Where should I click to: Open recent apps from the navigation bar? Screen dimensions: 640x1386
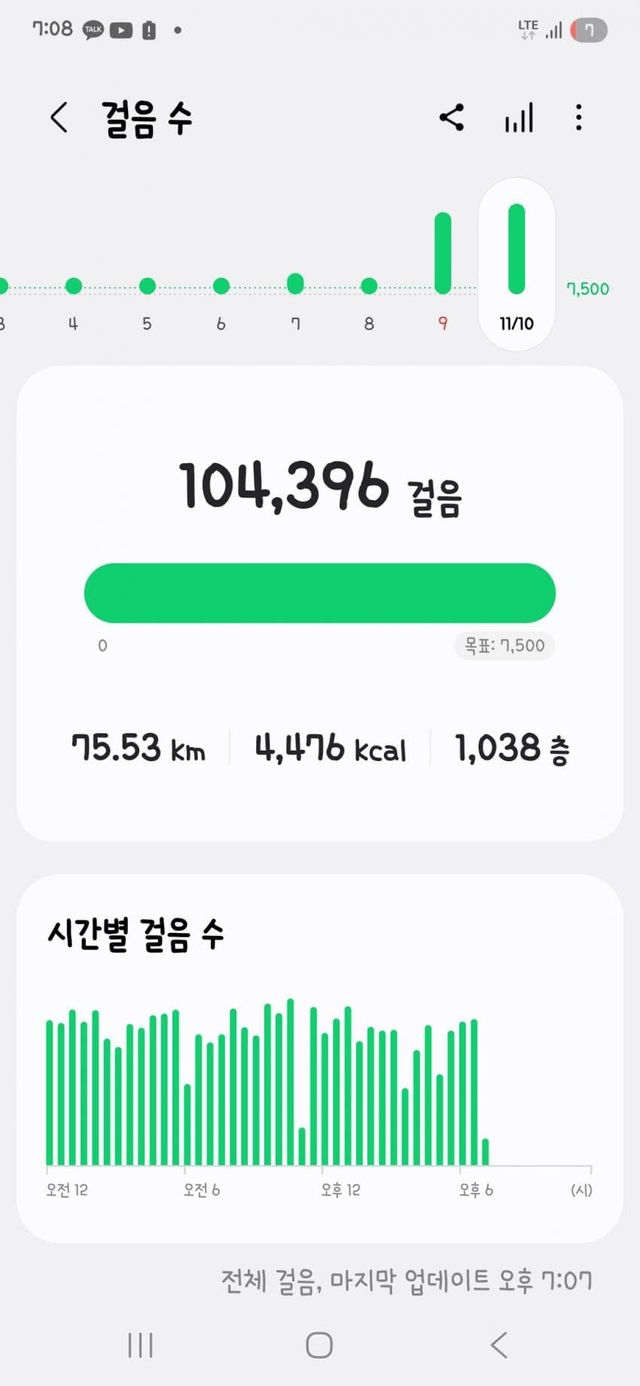(141, 1345)
